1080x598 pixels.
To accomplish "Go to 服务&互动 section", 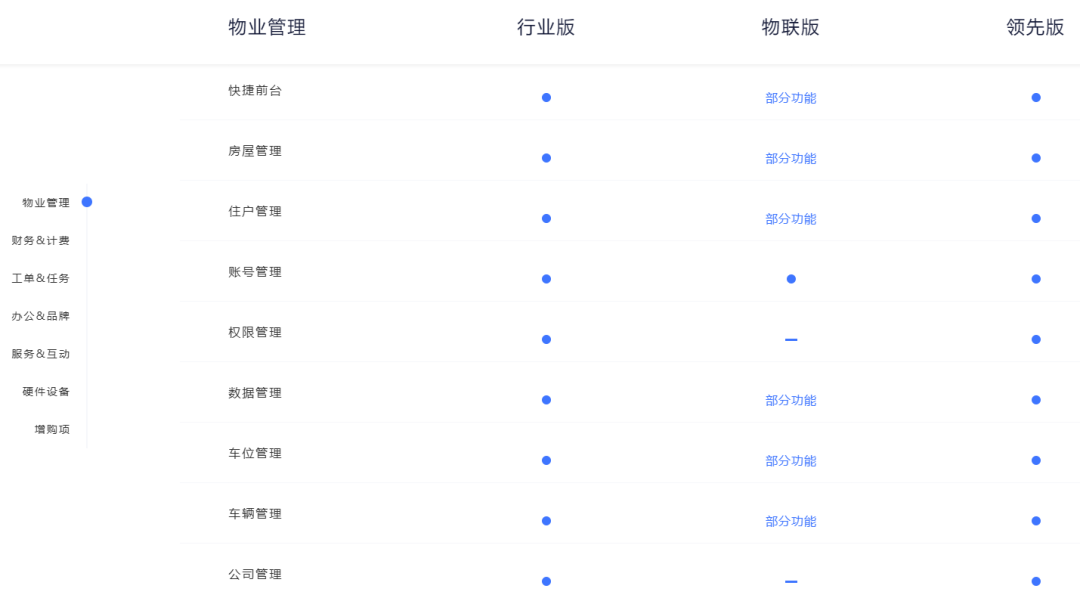I will click(41, 354).
